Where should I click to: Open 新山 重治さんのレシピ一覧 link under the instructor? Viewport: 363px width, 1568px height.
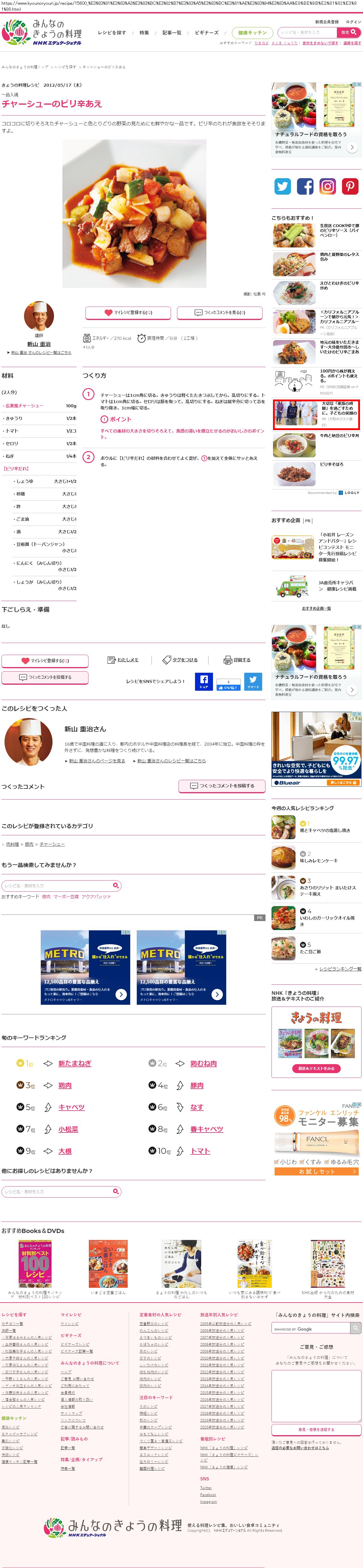click(x=41, y=352)
